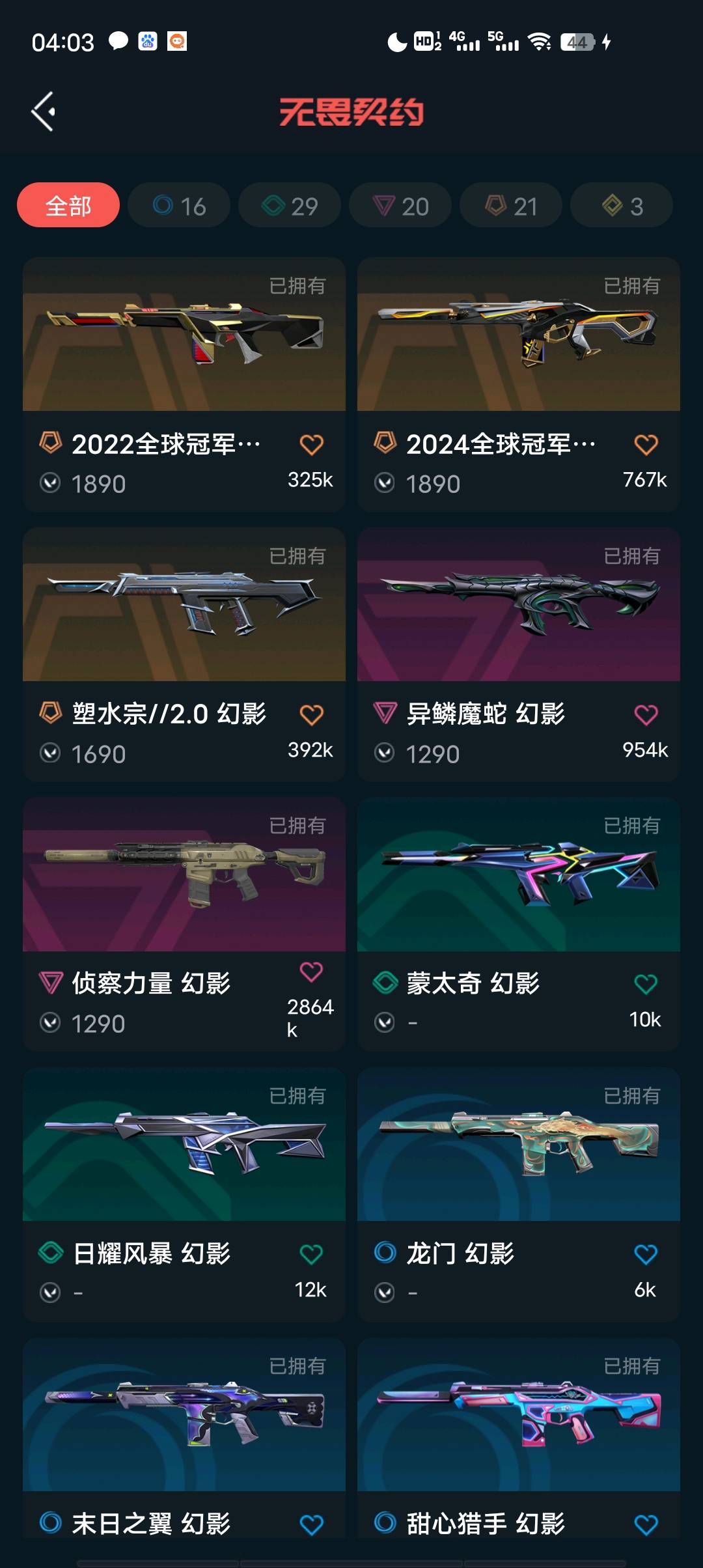The width and height of the screenshot is (703, 1568).
Task: Filter by the purple tier with 20 skins
Action: pyautogui.click(x=400, y=205)
